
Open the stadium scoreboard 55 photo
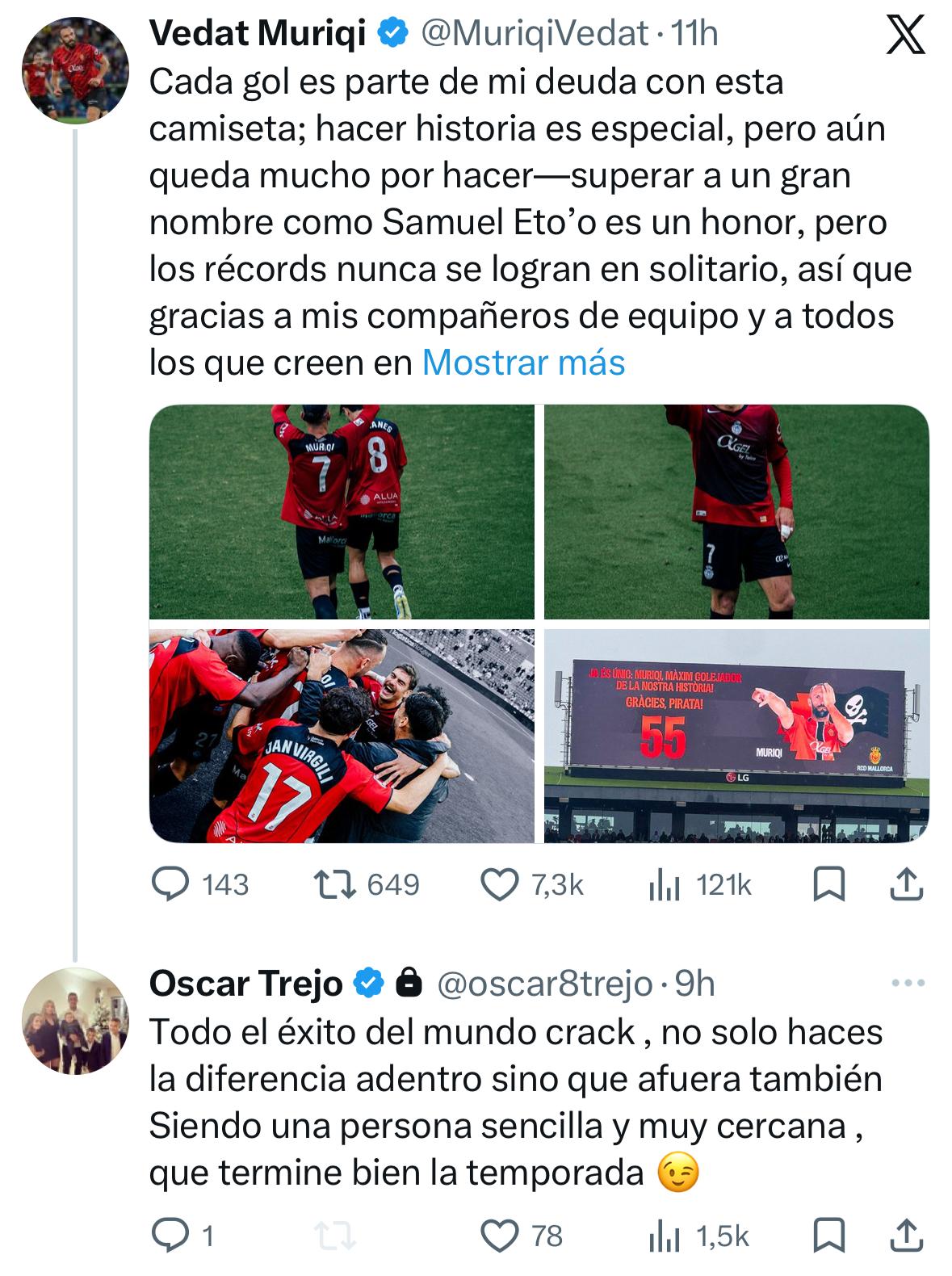point(736,736)
